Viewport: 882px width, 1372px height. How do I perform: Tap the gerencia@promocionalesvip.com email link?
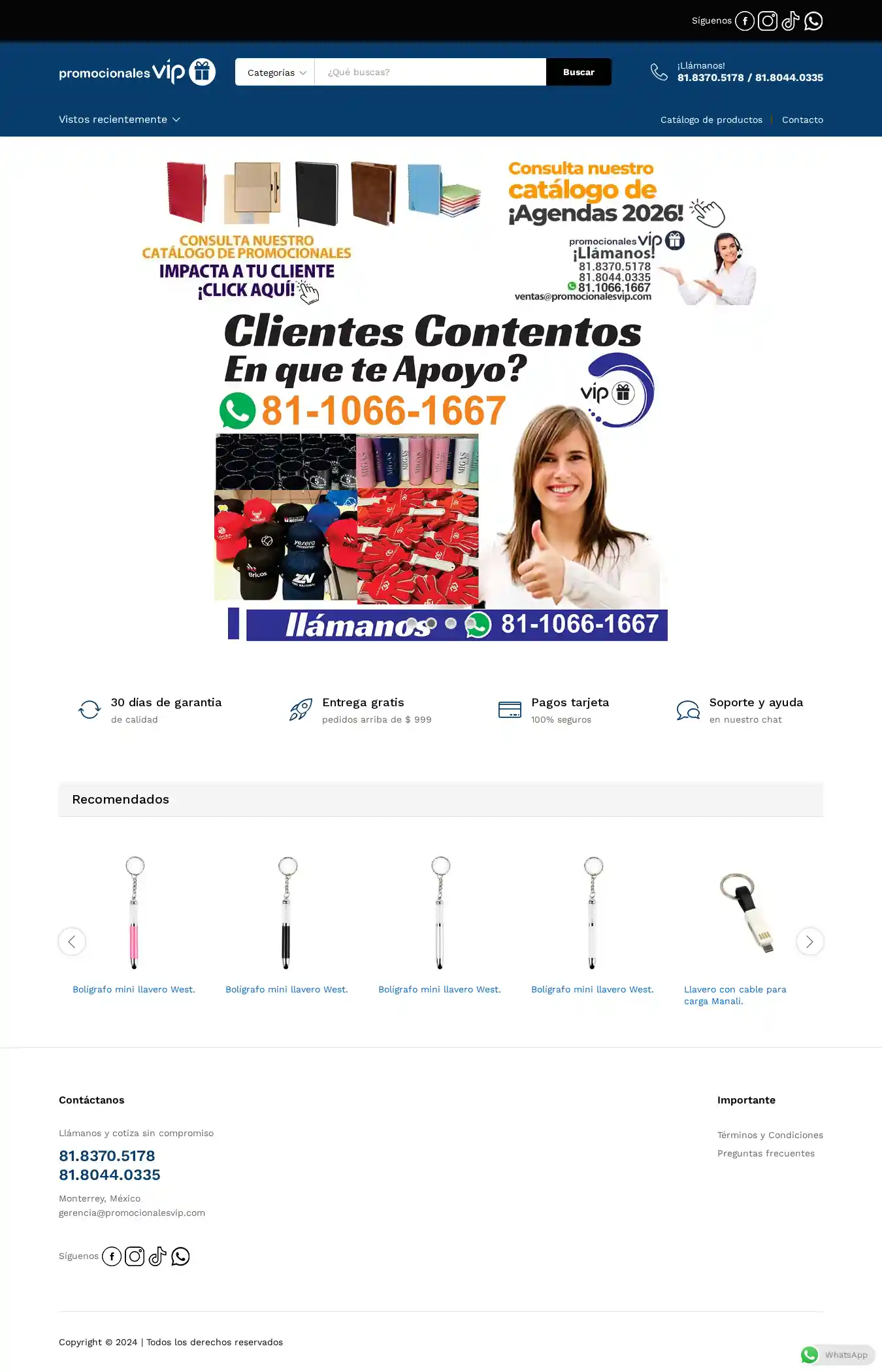point(132,1213)
